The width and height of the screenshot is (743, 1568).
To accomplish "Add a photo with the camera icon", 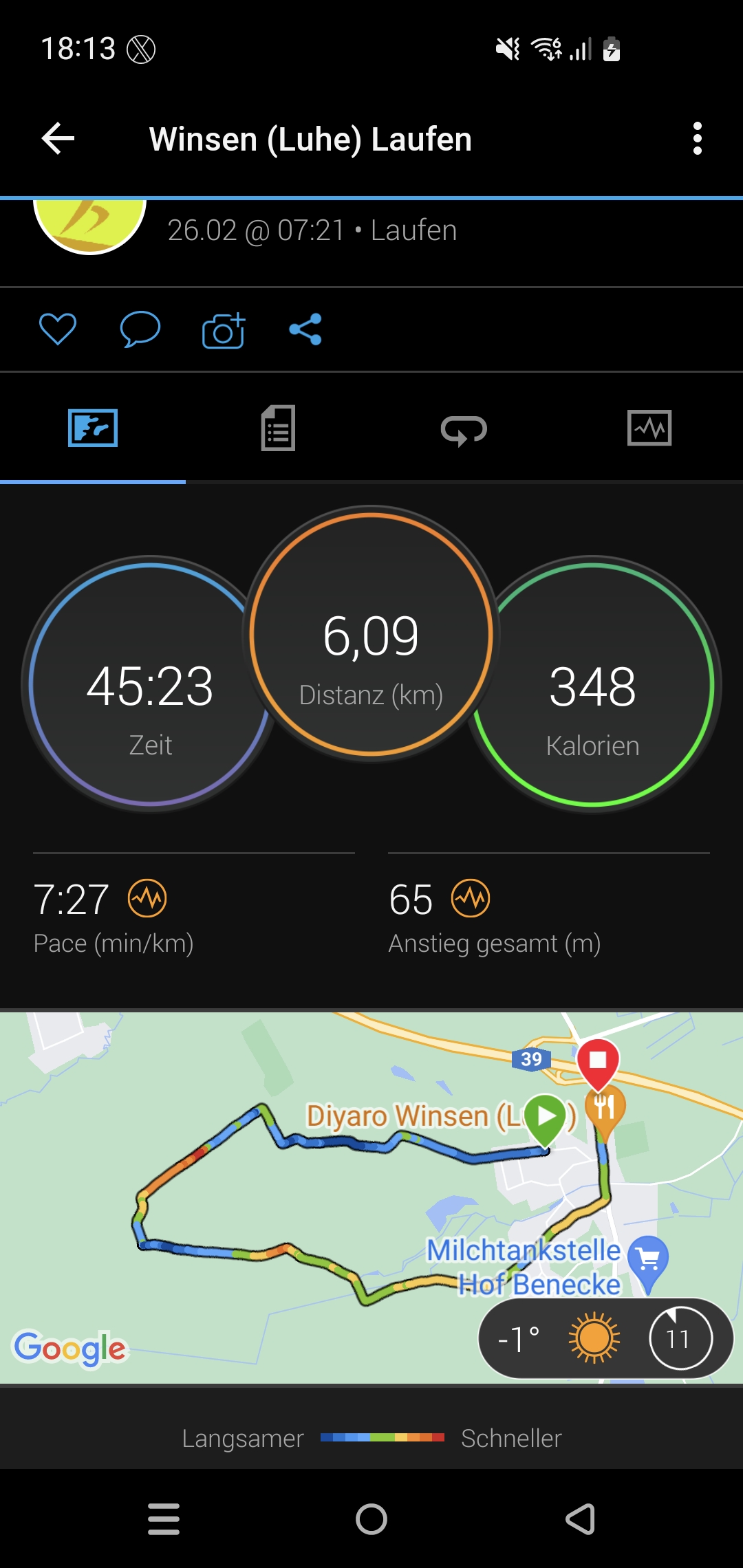I will [x=224, y=330].
